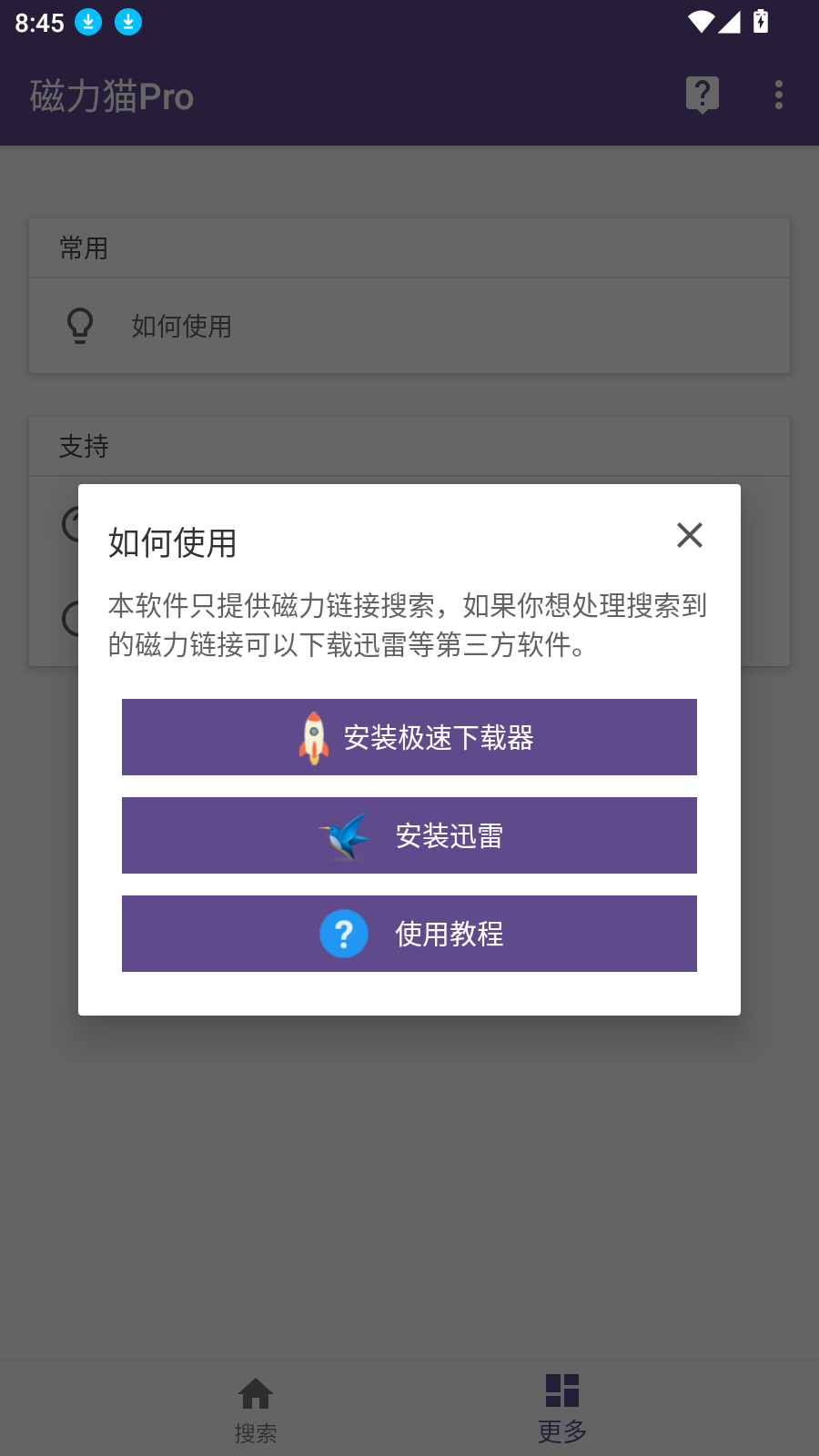Open the help icon in the app bar
Viewport: 819px width, 1456px height.
701,94
